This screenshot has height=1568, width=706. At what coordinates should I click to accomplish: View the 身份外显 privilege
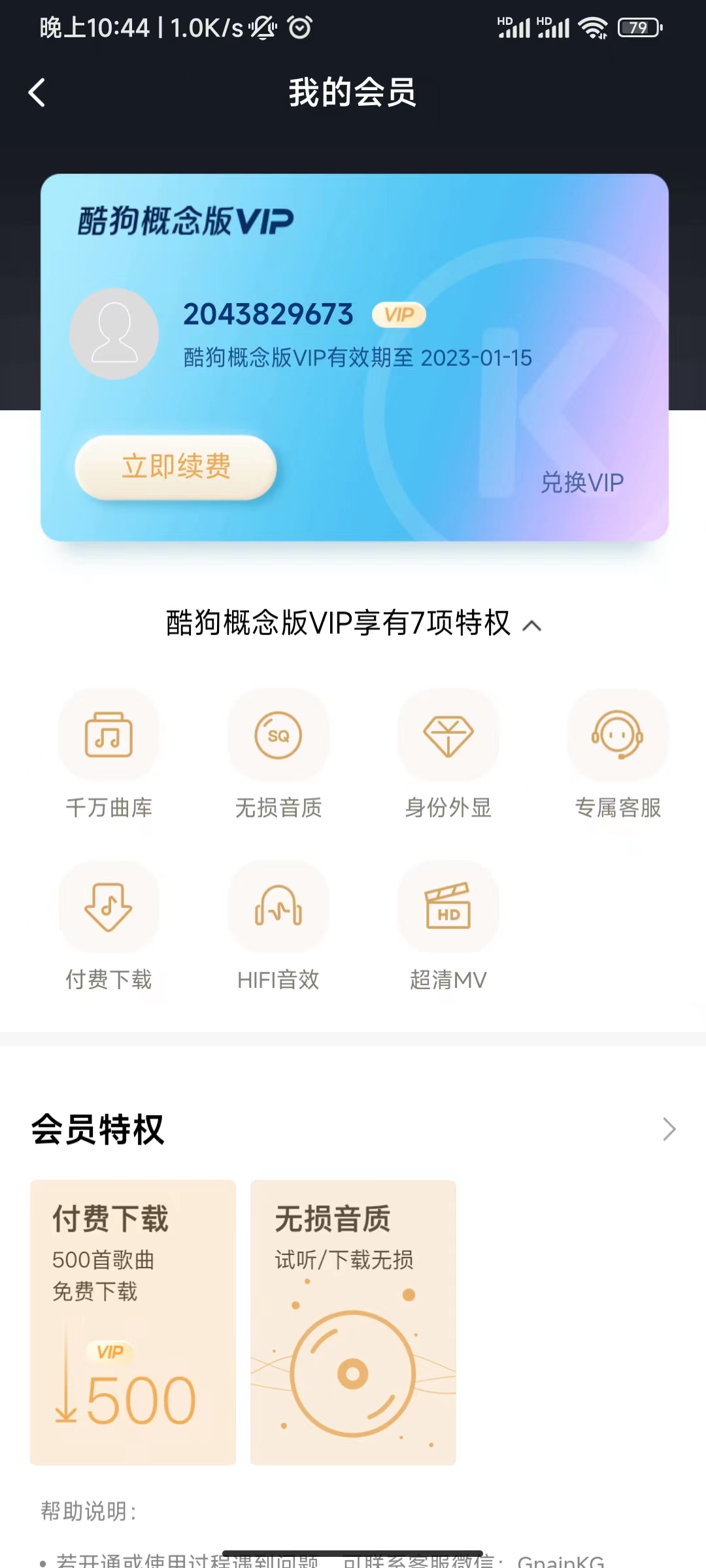[448, 736]
